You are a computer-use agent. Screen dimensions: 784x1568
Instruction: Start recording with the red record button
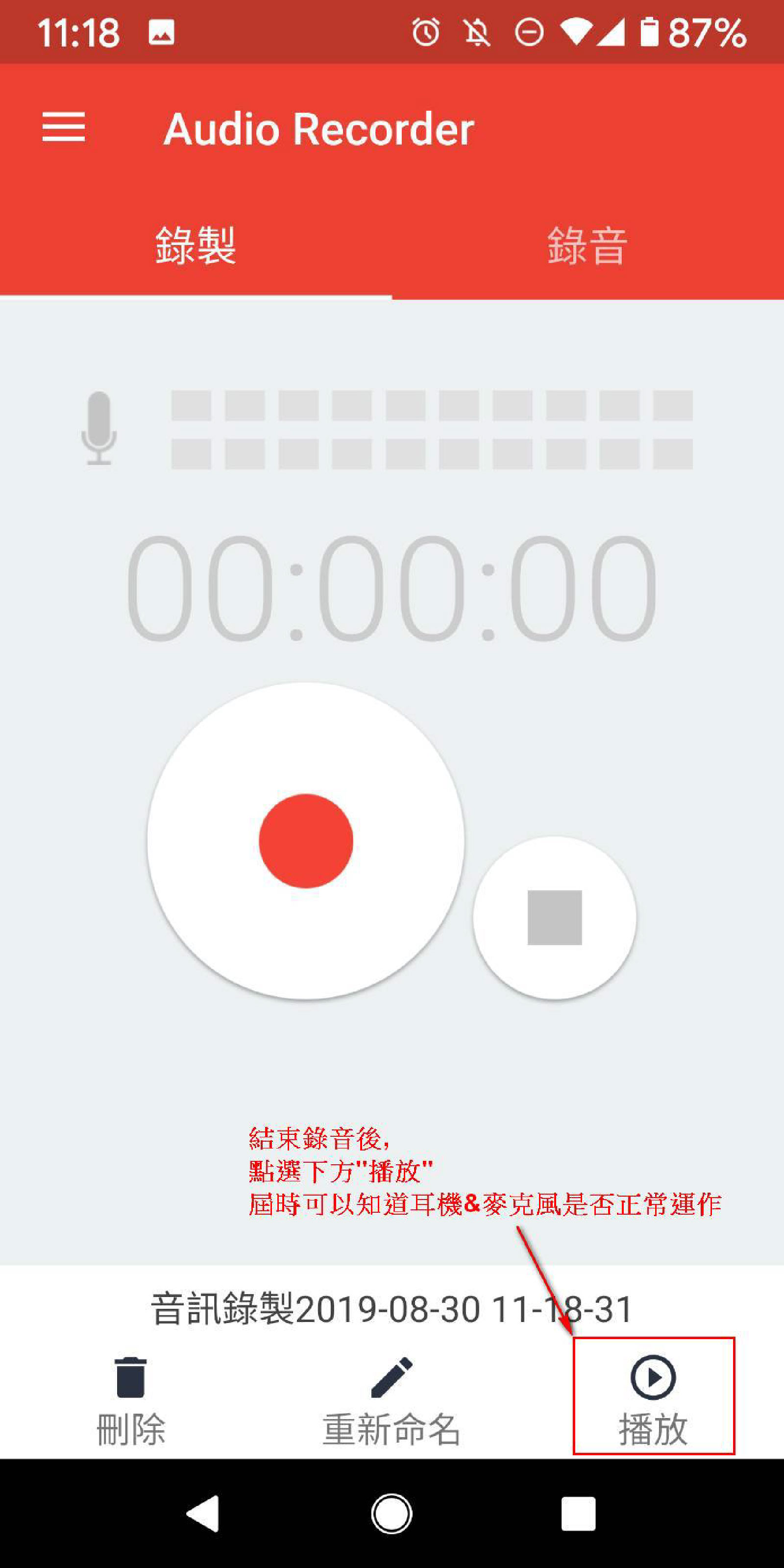pyautogui.click(x=306, y=841)
